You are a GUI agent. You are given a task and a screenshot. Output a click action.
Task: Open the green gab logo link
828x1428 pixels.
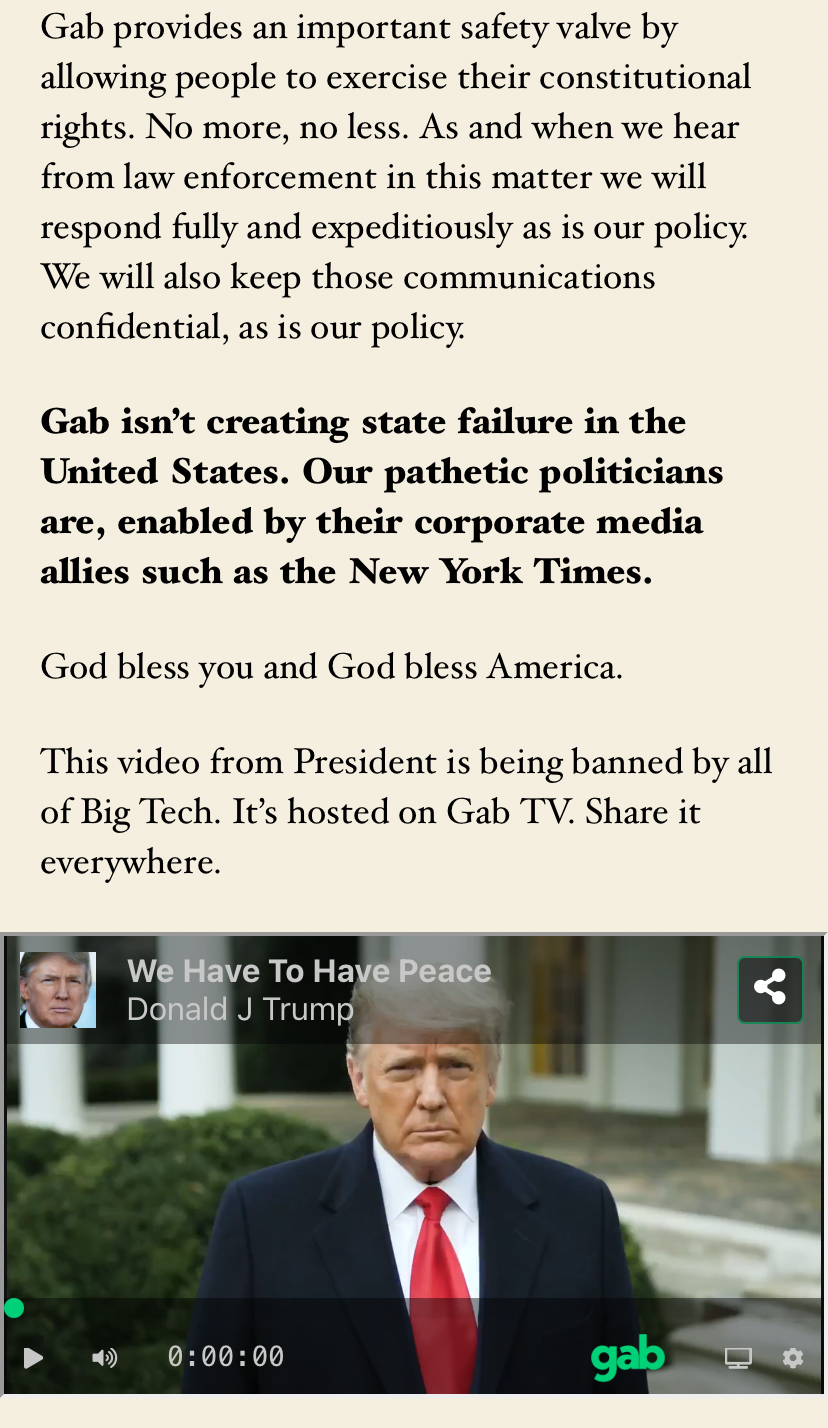(x=627, y=1357)
